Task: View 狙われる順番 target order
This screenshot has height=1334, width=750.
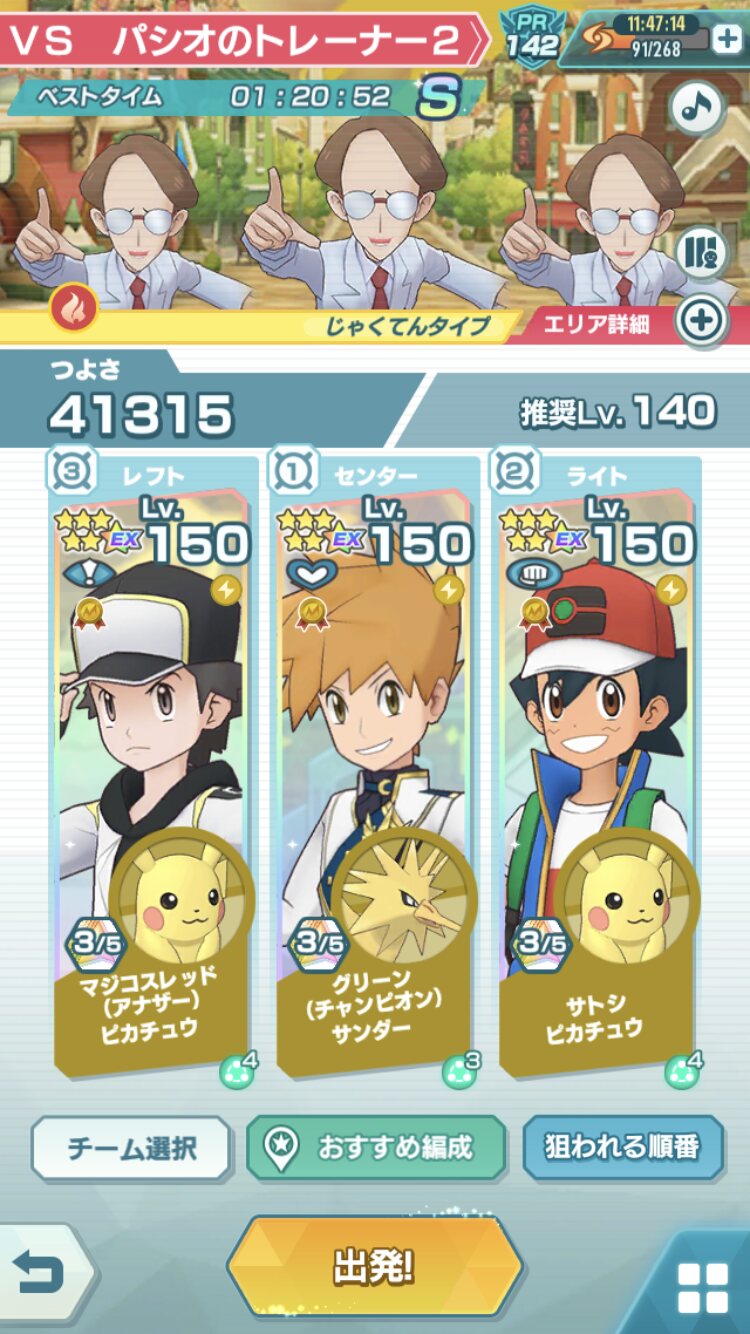Action: [x=622, y=1148]
